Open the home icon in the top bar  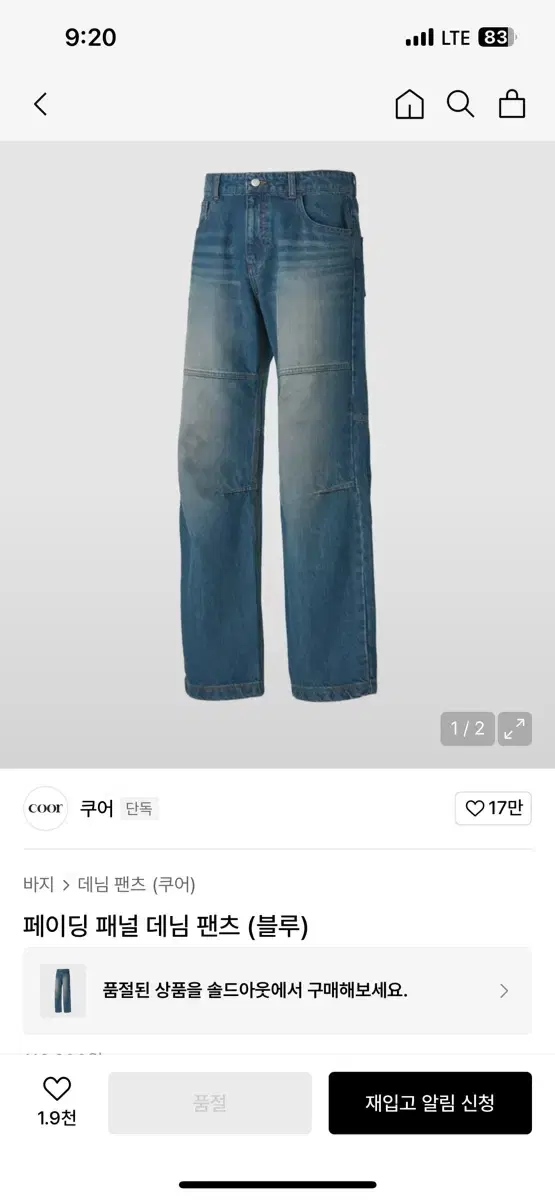coord(409,104)
